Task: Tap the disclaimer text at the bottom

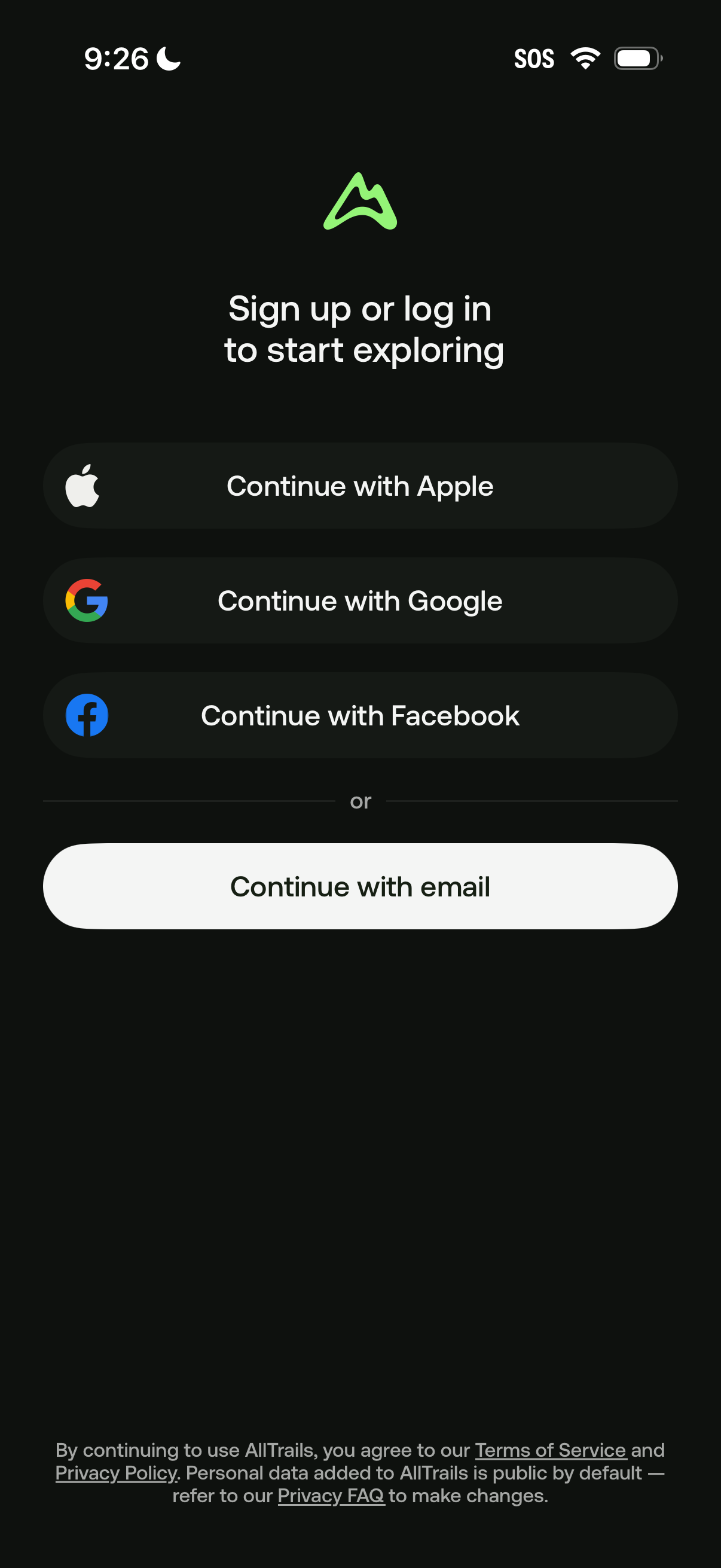Action: [x=360, y=1473]
